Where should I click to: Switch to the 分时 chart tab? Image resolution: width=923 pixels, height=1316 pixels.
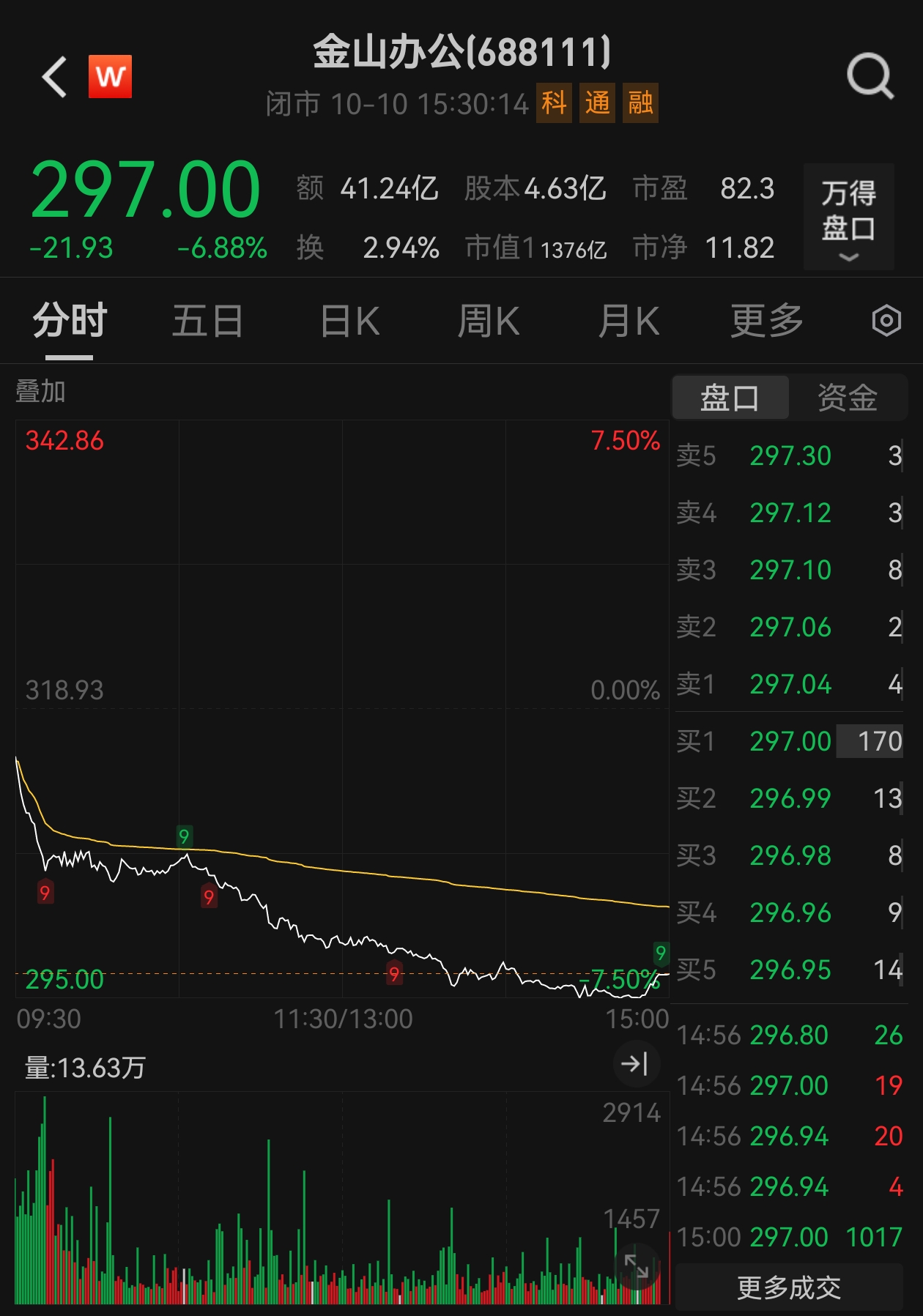click(x=70, y=321)
